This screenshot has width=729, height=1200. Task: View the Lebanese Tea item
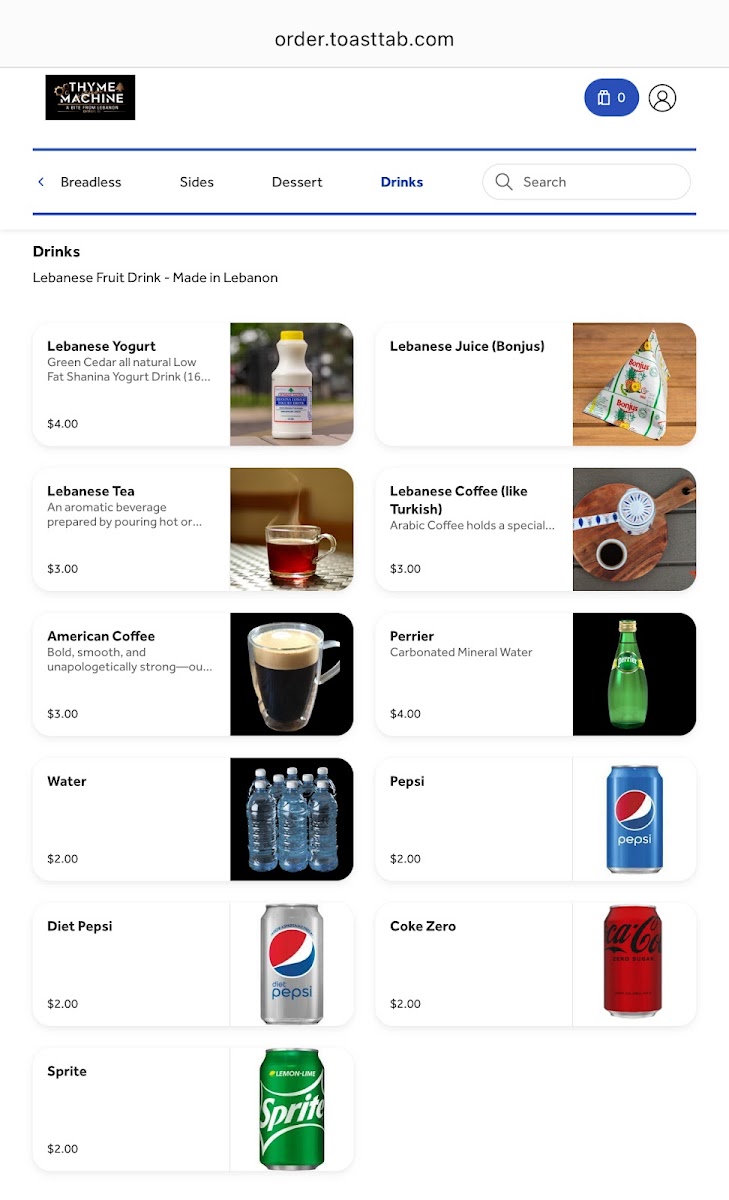193,529
